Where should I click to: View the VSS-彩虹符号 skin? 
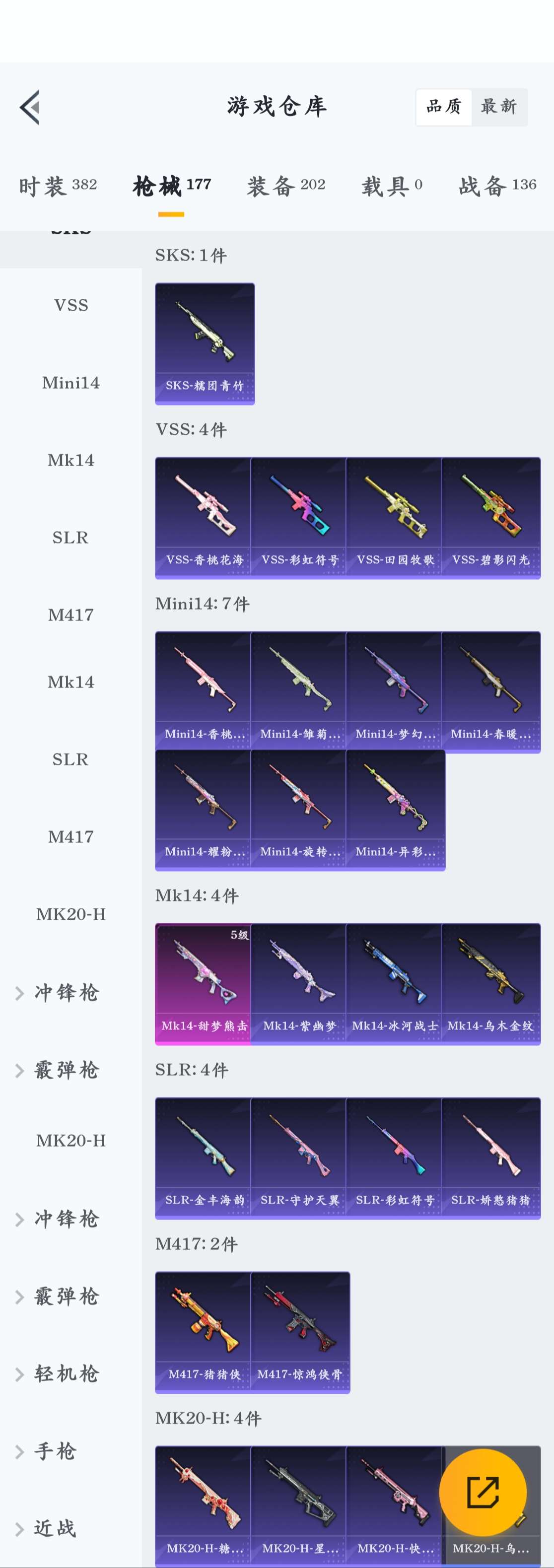299,517
